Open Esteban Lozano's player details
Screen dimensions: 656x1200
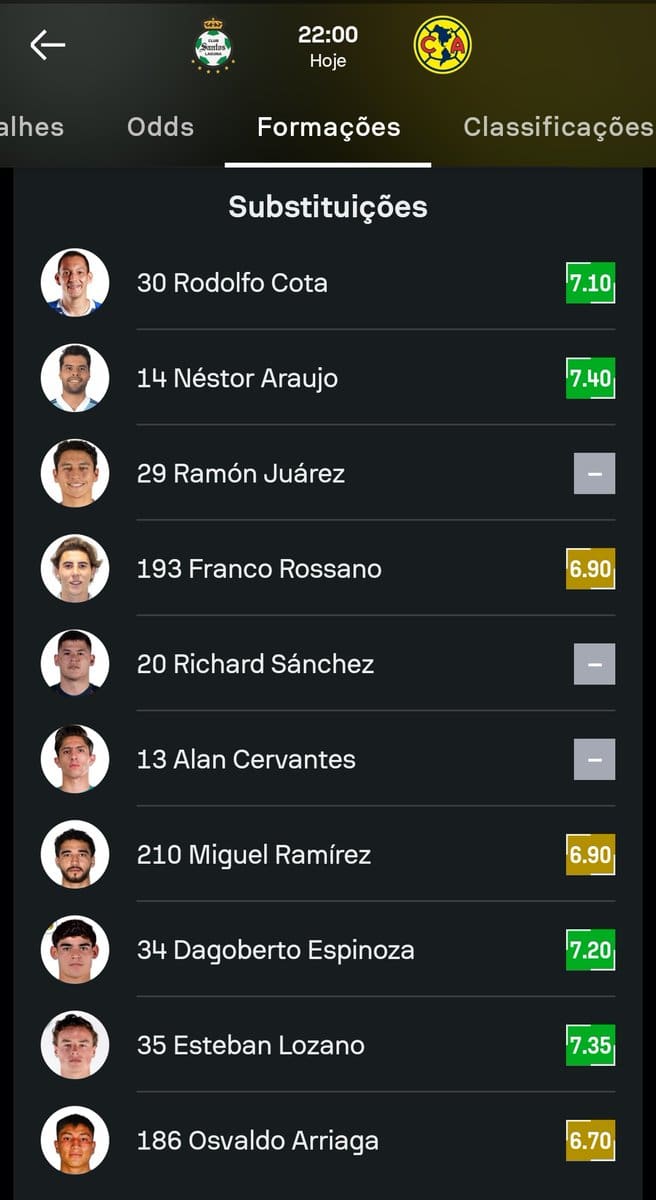[x=250, y=1045]
